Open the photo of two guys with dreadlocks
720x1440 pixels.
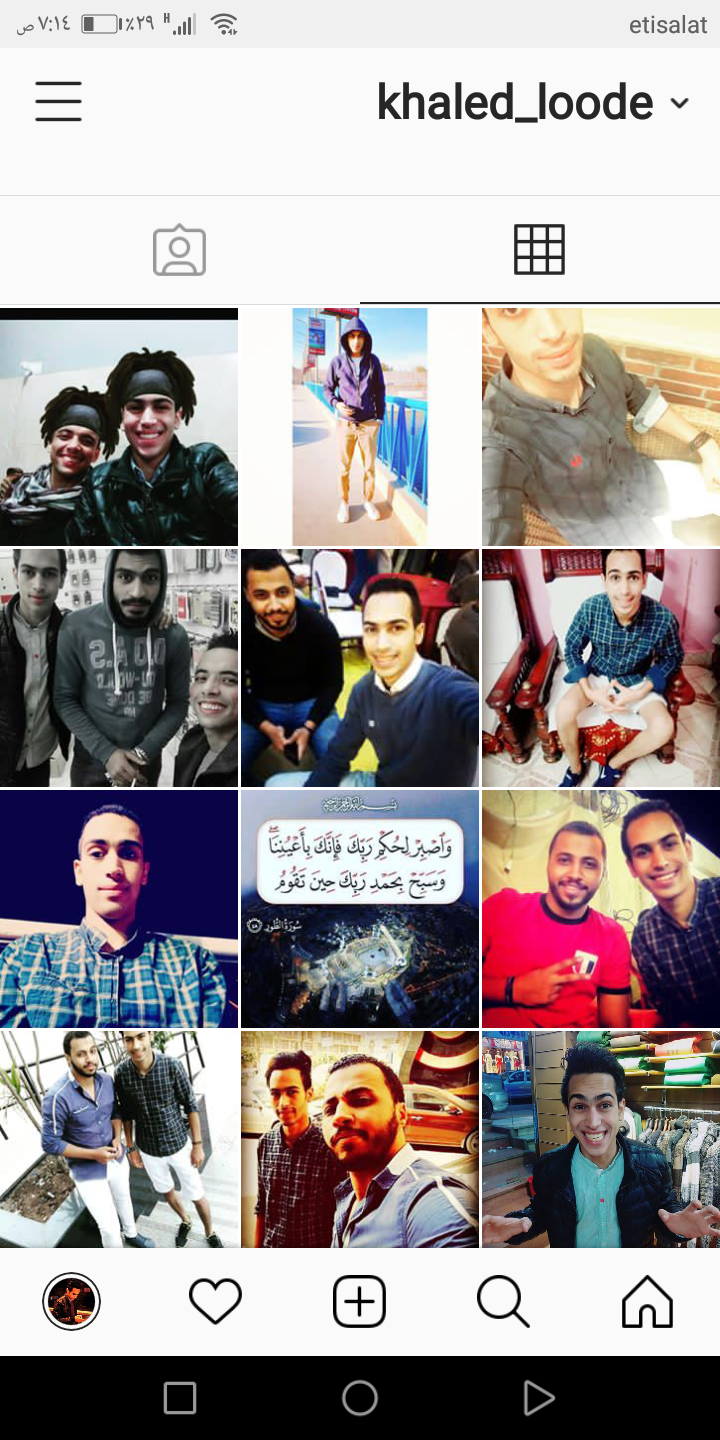119,427
